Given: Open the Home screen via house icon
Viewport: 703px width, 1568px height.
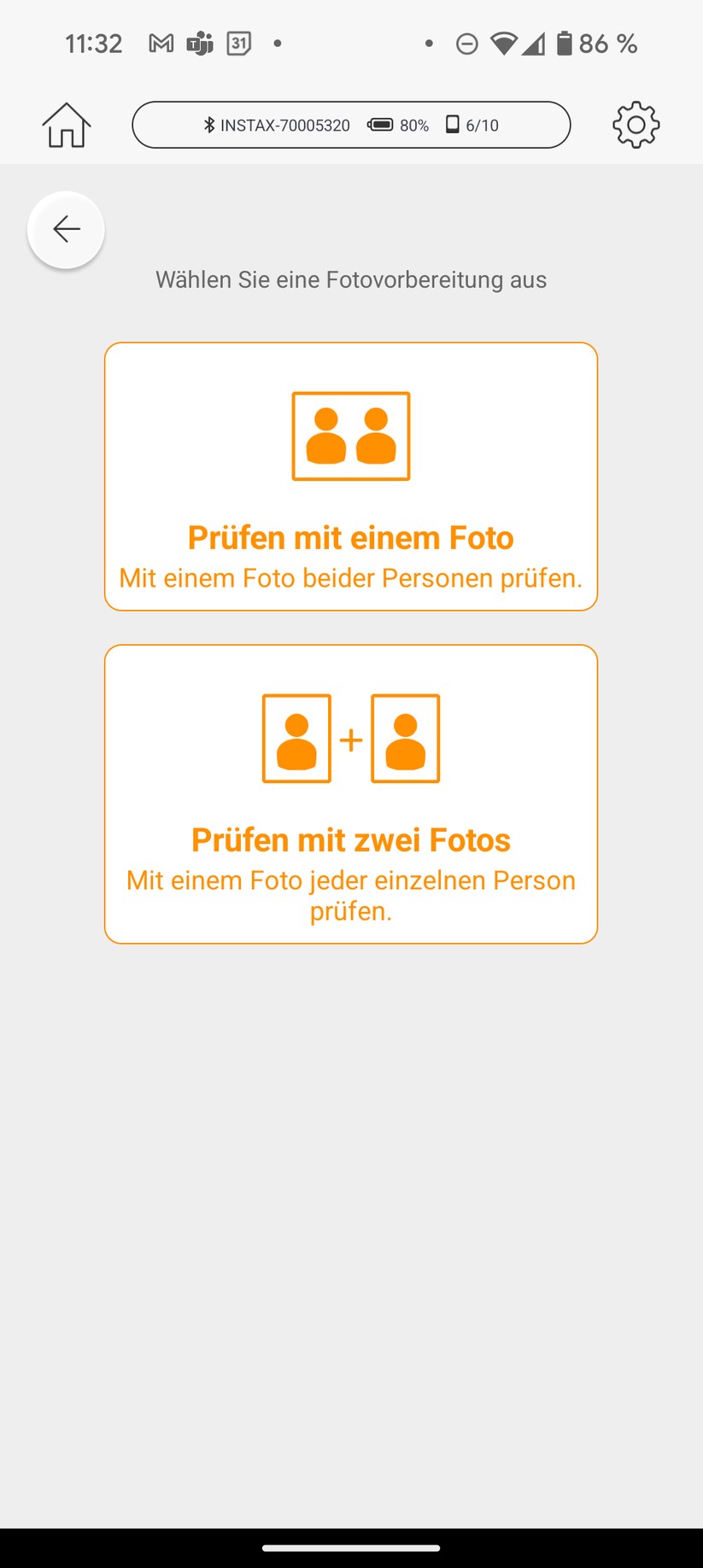Looking at the screenshot, I should 66,124.
